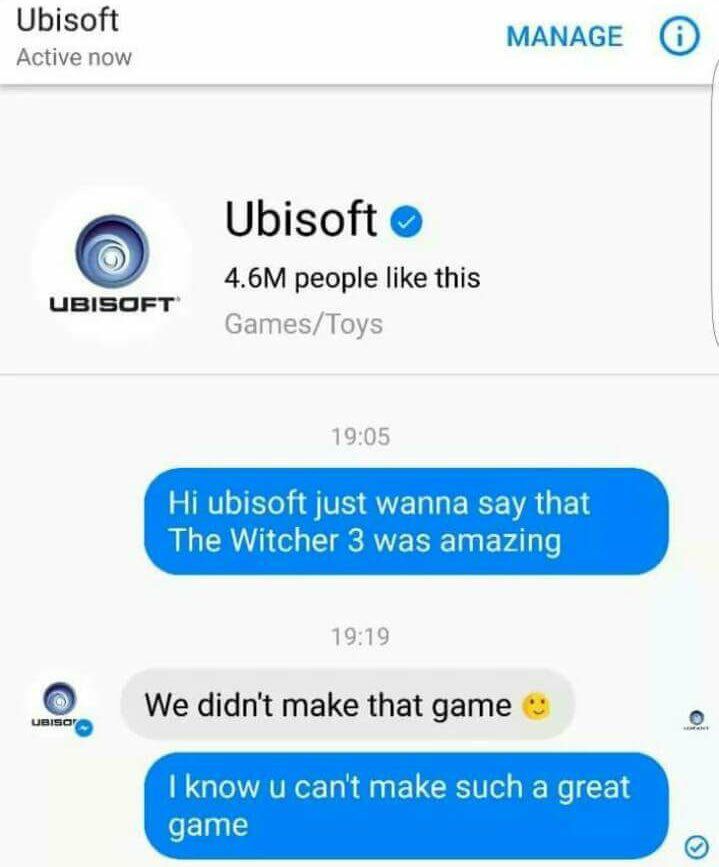Screen dimensions: 719x867
Task: Open the conversation info icon
Action: pyautogui.click(x=677, y=37)
